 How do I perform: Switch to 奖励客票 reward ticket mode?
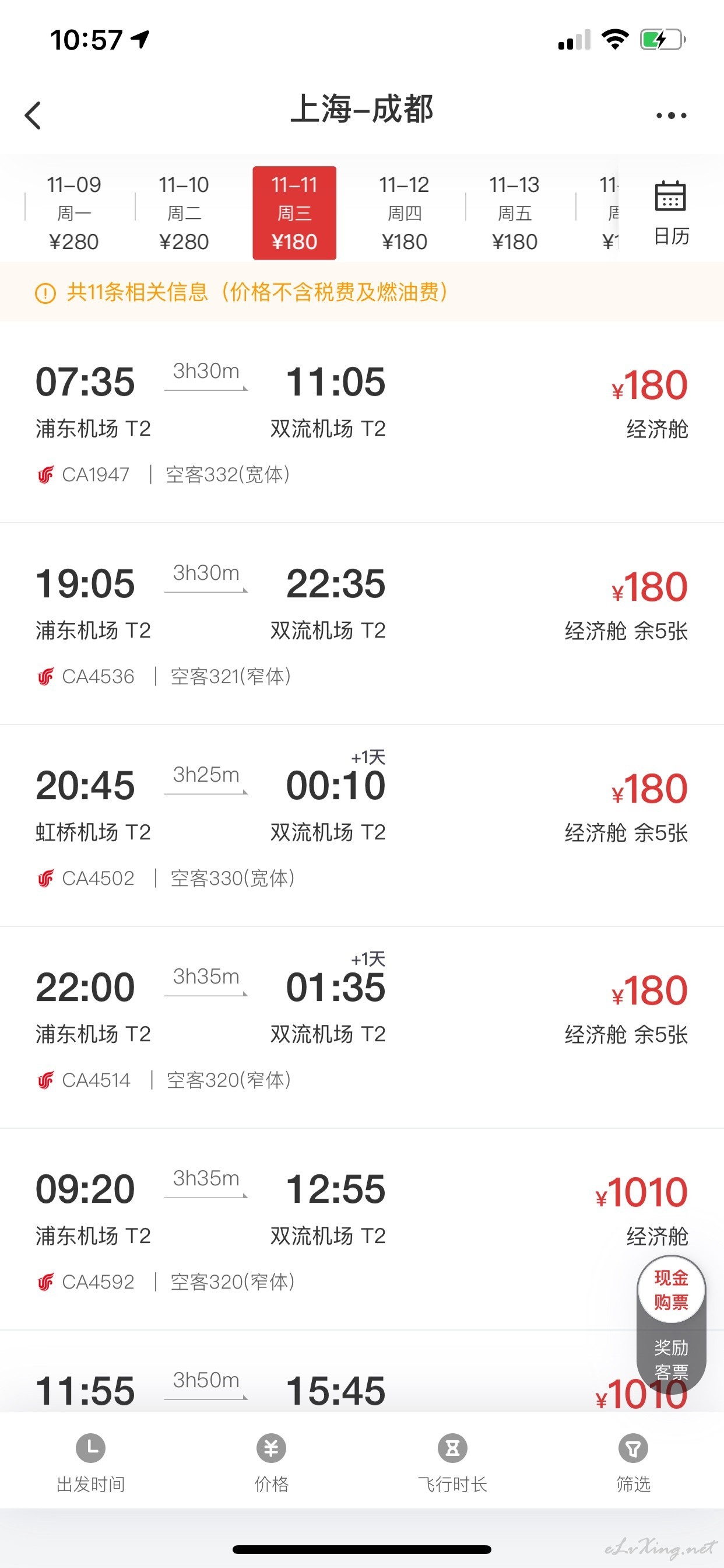[x=671, y=1359]
